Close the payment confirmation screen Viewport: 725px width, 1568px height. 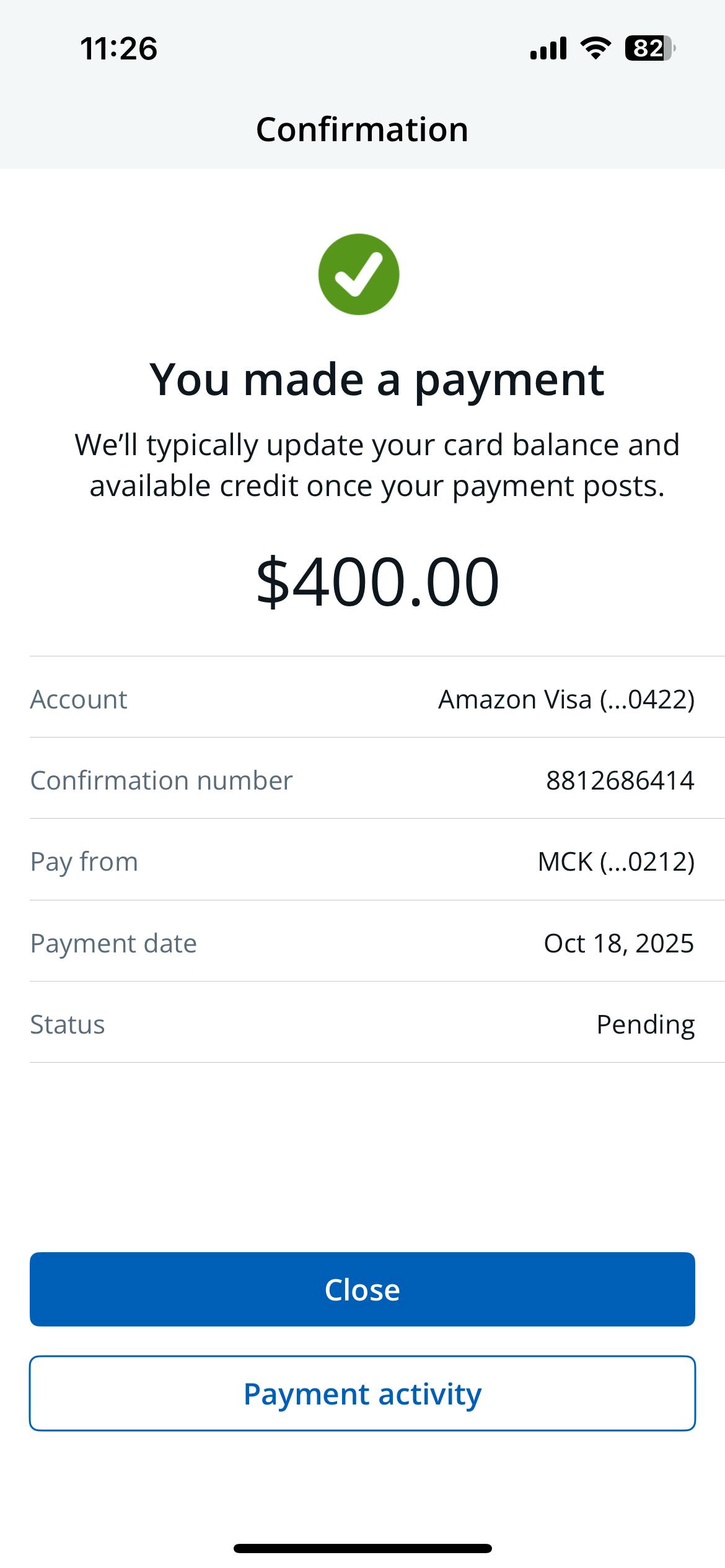coord(362,1290)
